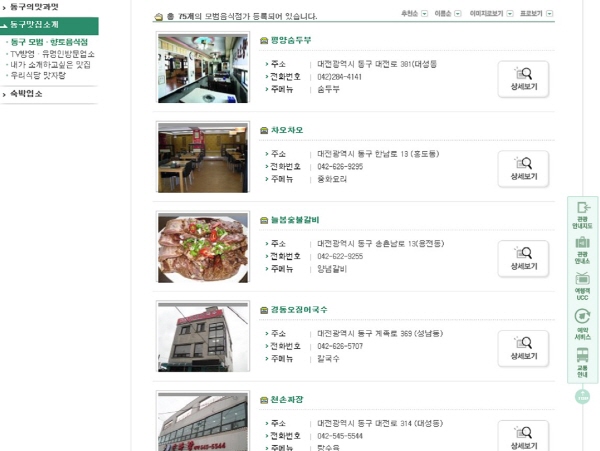View details of 경동오징어국수
The width and height of the screenshot is (600, 451).
[523, 348]
